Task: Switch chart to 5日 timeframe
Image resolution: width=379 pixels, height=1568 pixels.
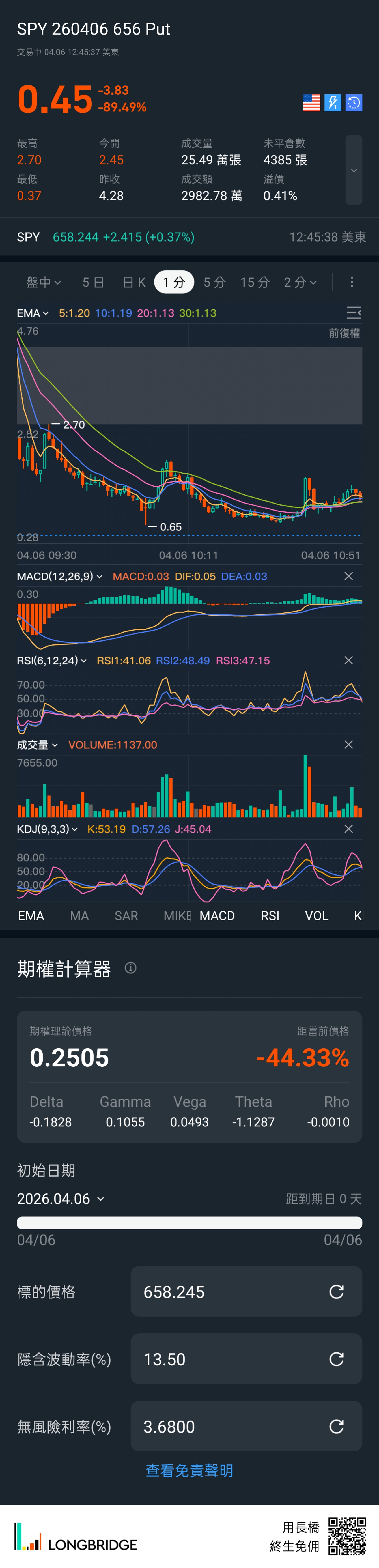Action: click(93, 282)
